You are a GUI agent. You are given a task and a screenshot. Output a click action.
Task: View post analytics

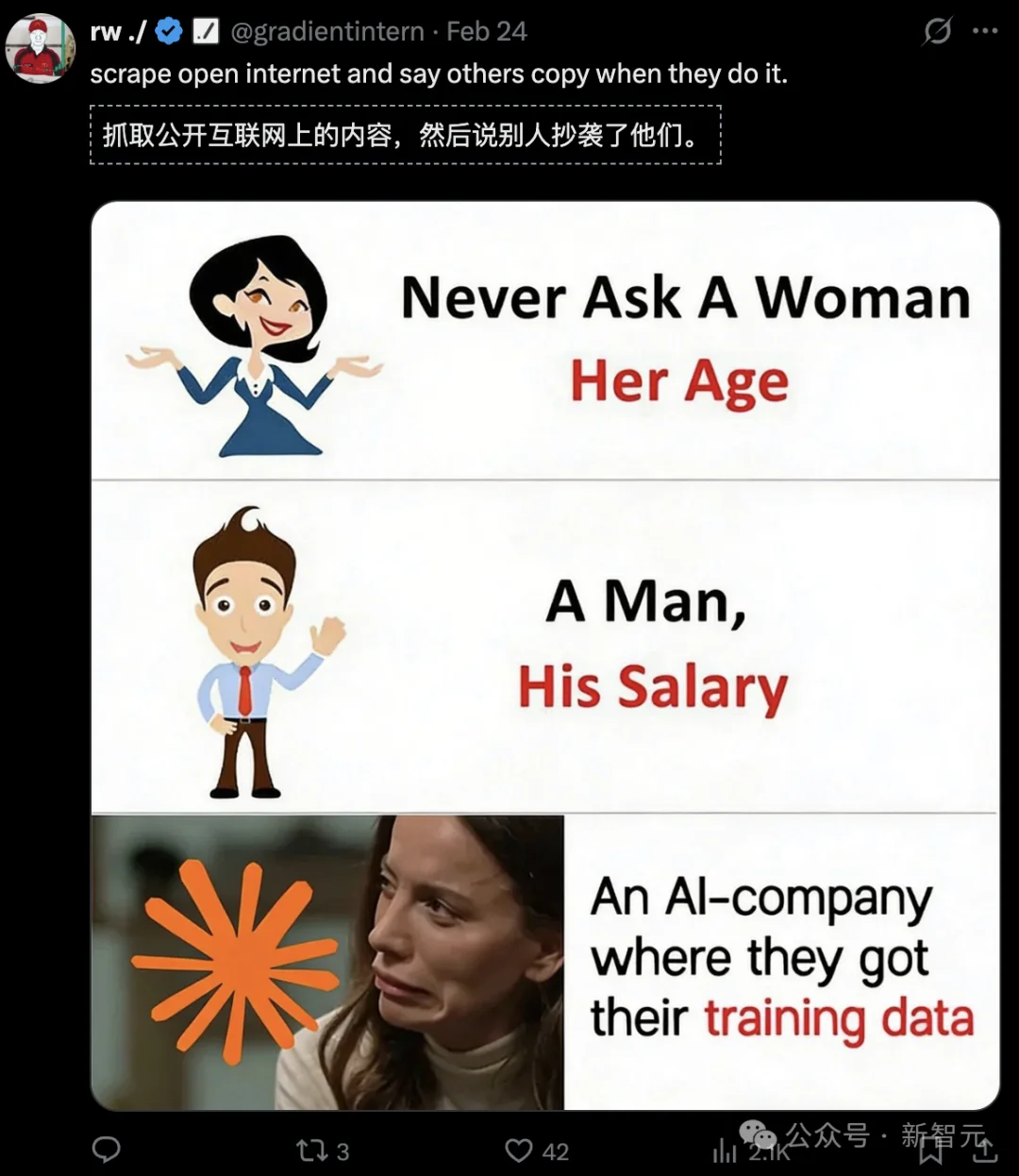tap(725, 1151)
